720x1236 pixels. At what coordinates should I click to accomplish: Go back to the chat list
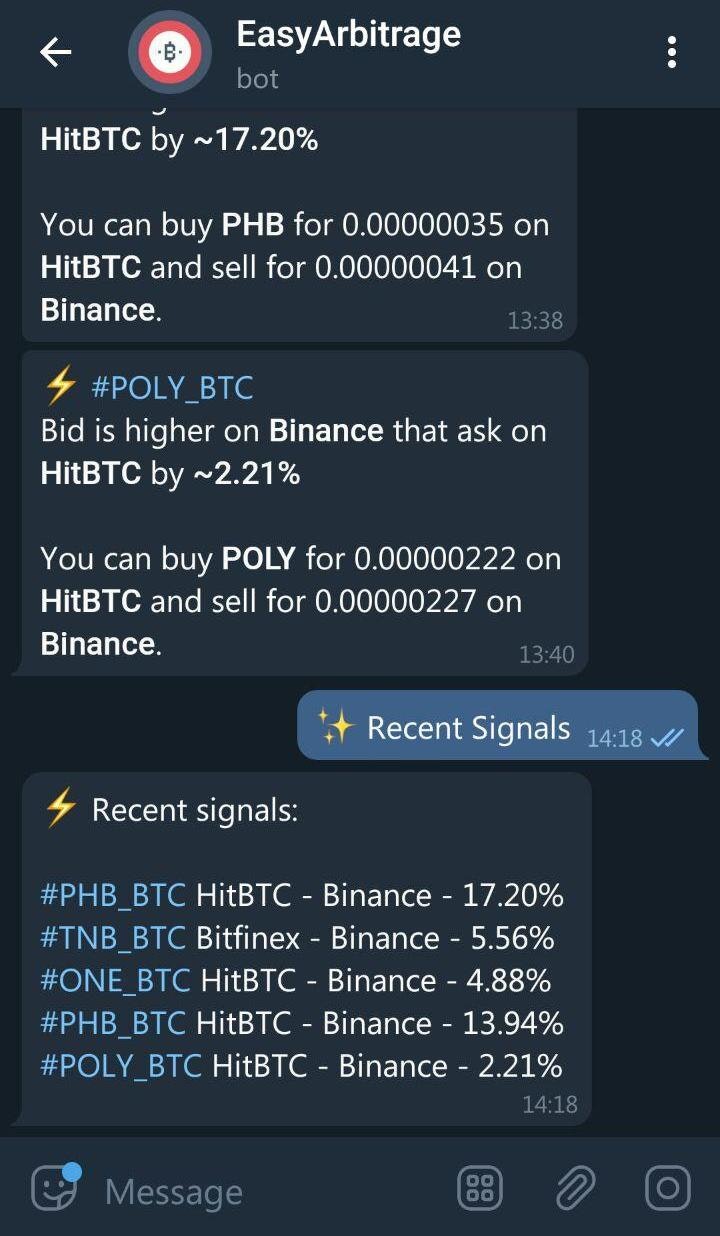(x=56, y=53)
